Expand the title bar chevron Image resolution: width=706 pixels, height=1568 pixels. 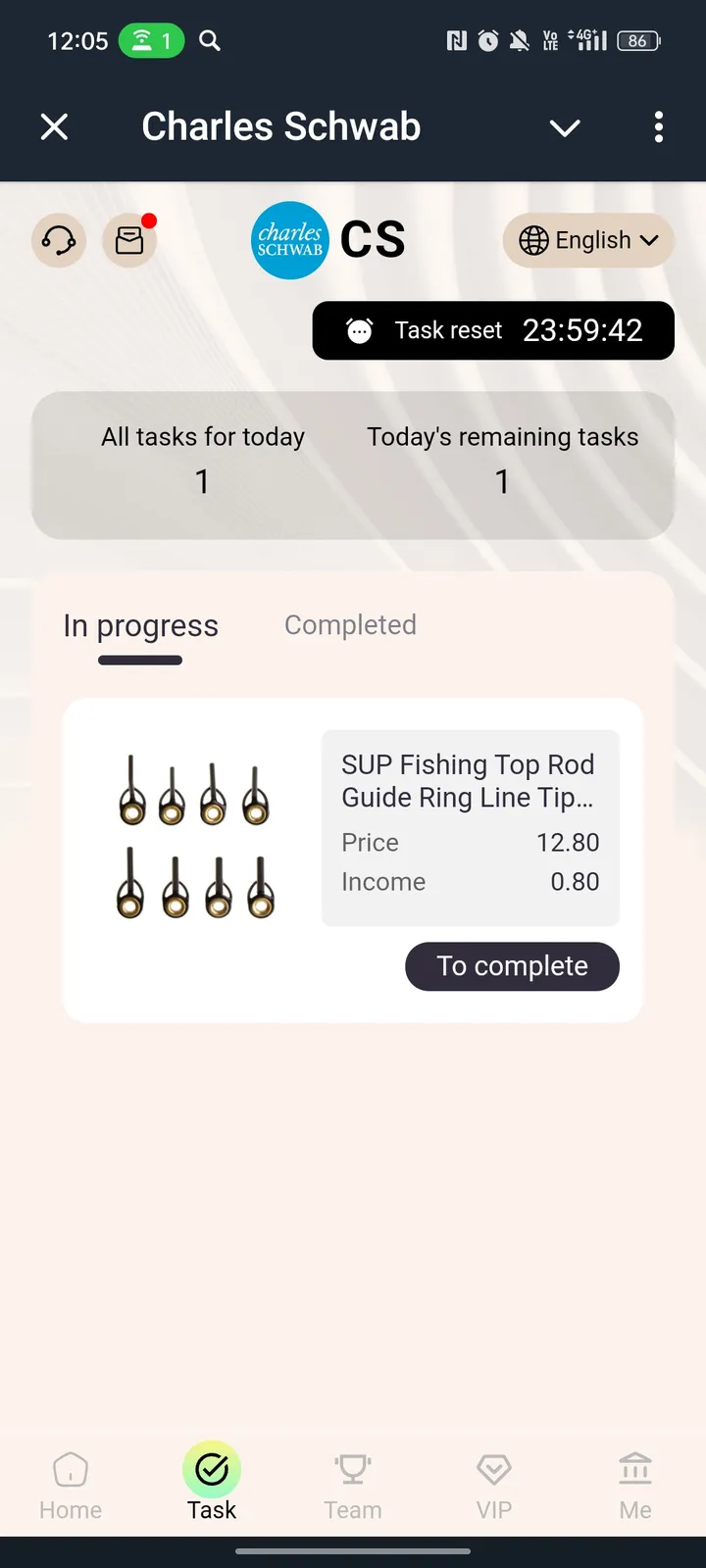[x=565, y=128]
